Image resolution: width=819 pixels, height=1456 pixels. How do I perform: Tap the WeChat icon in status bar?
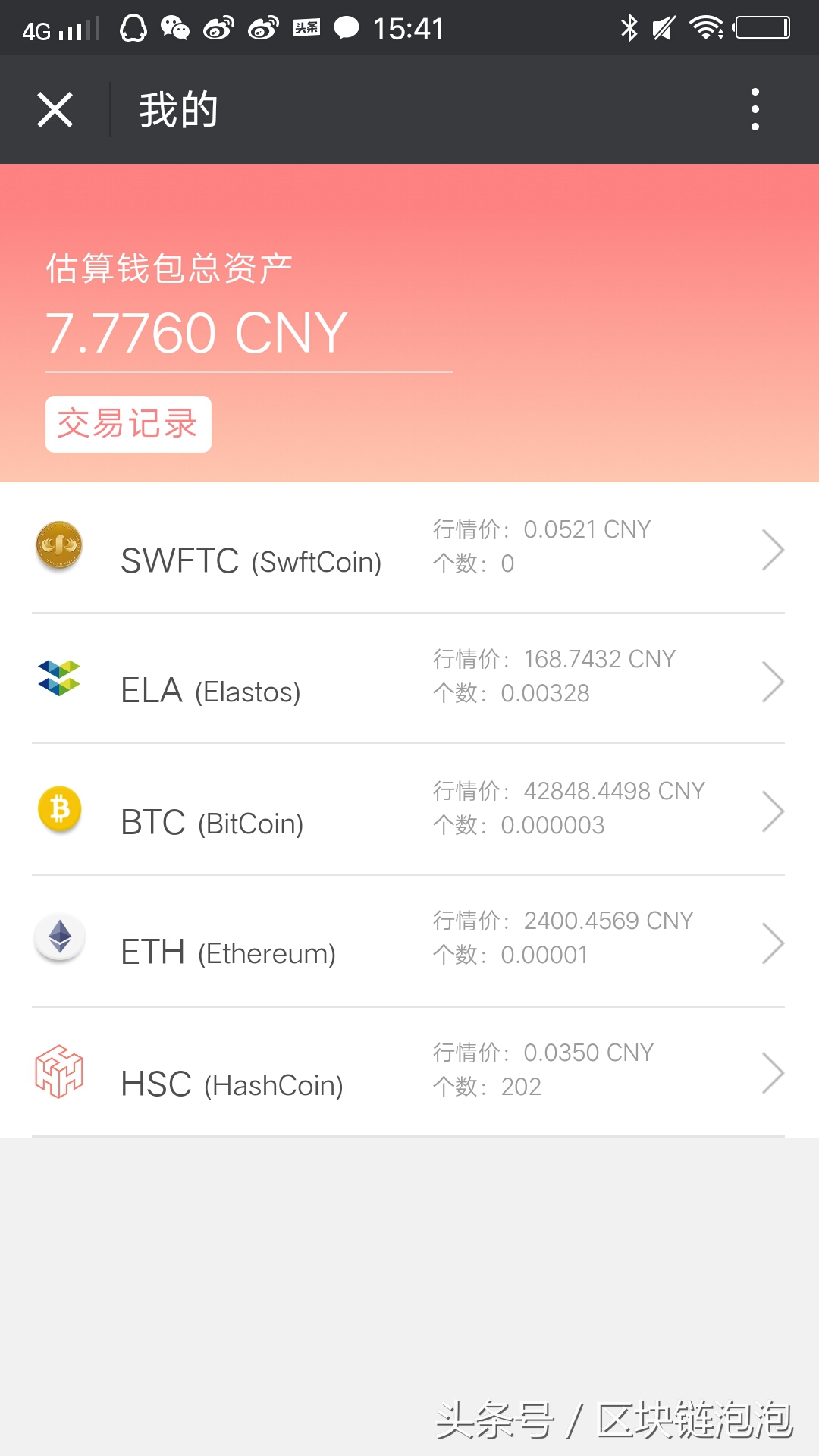pyautogui.click(x=177, y=29)
